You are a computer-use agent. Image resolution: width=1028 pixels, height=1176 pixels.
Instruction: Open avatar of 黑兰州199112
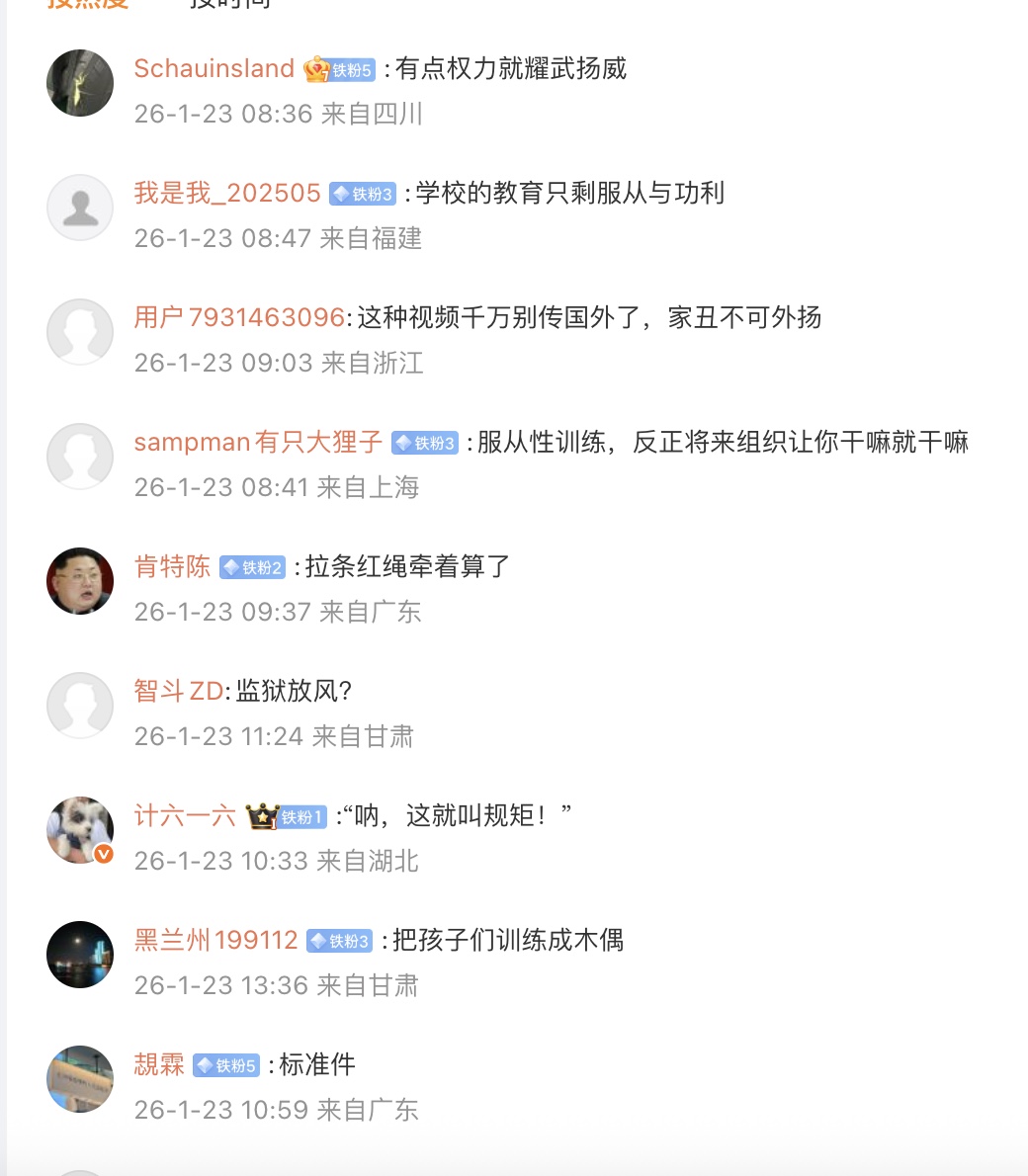[x=80, y=955]
